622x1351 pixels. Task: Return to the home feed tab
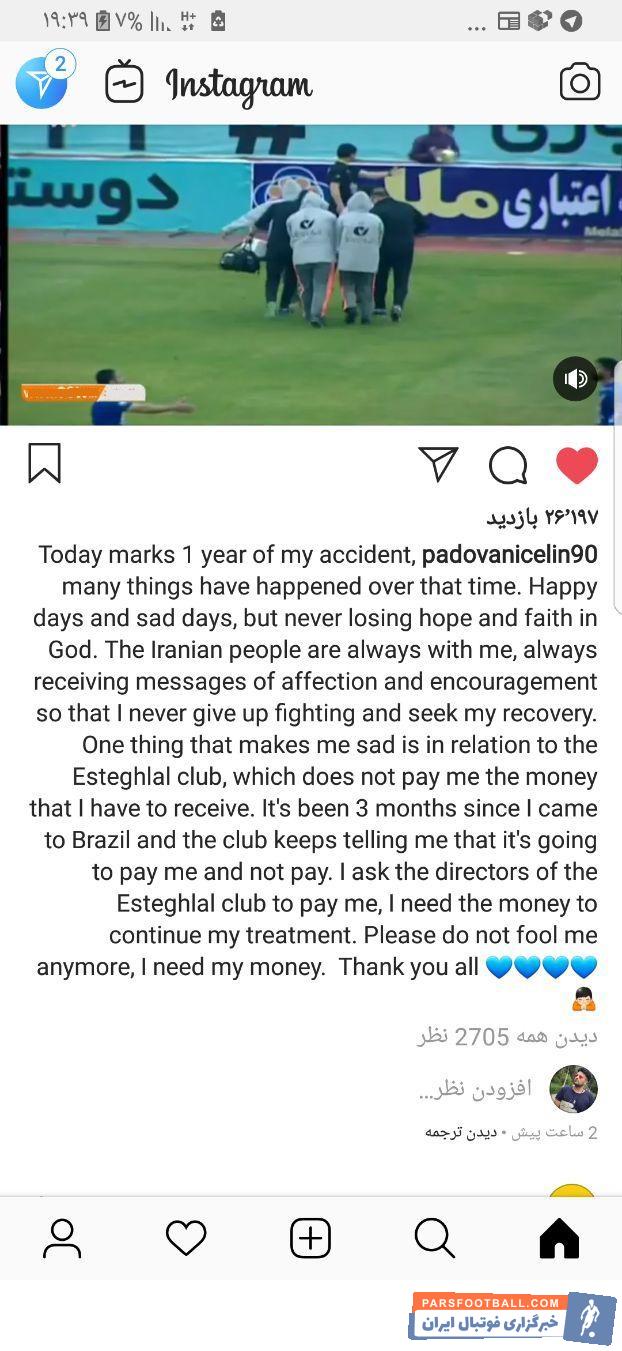[x=559, y=1239]
